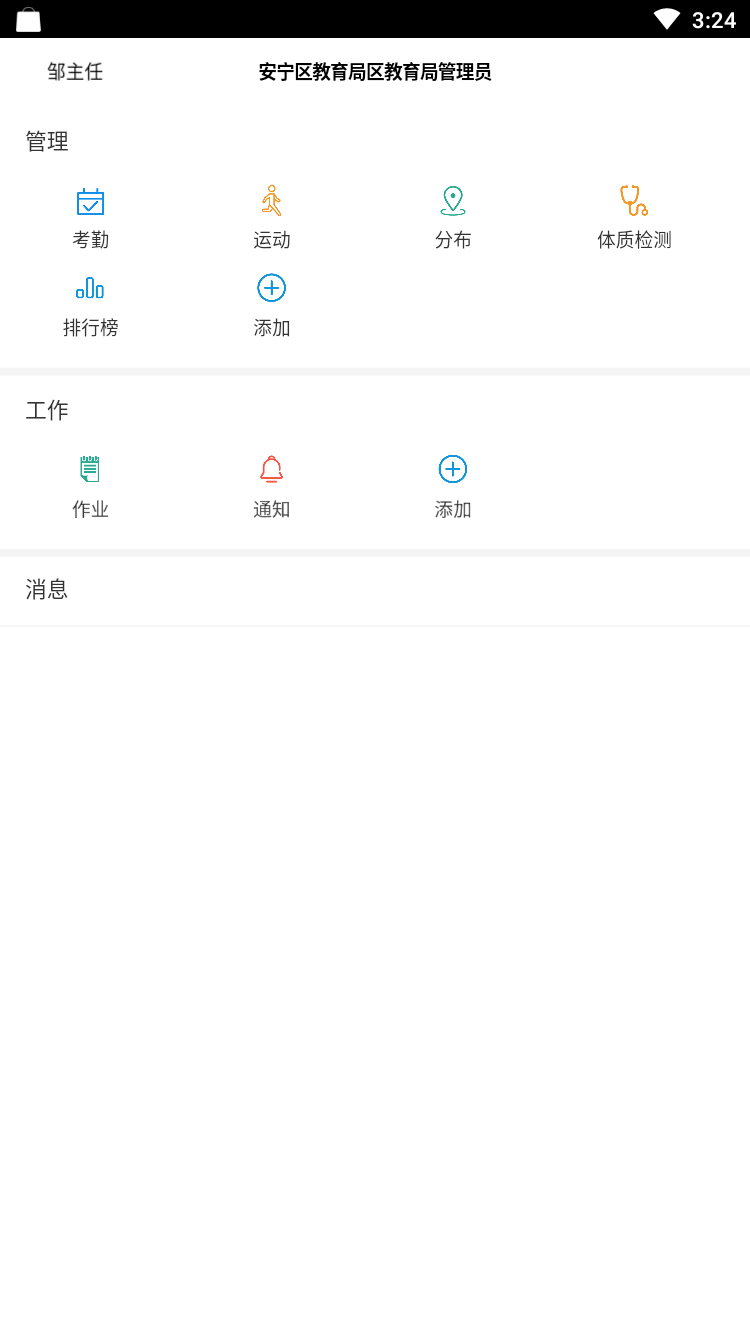Select the 运动 label text
This screenshot has width=750, height=1334.
coord(271,240)
